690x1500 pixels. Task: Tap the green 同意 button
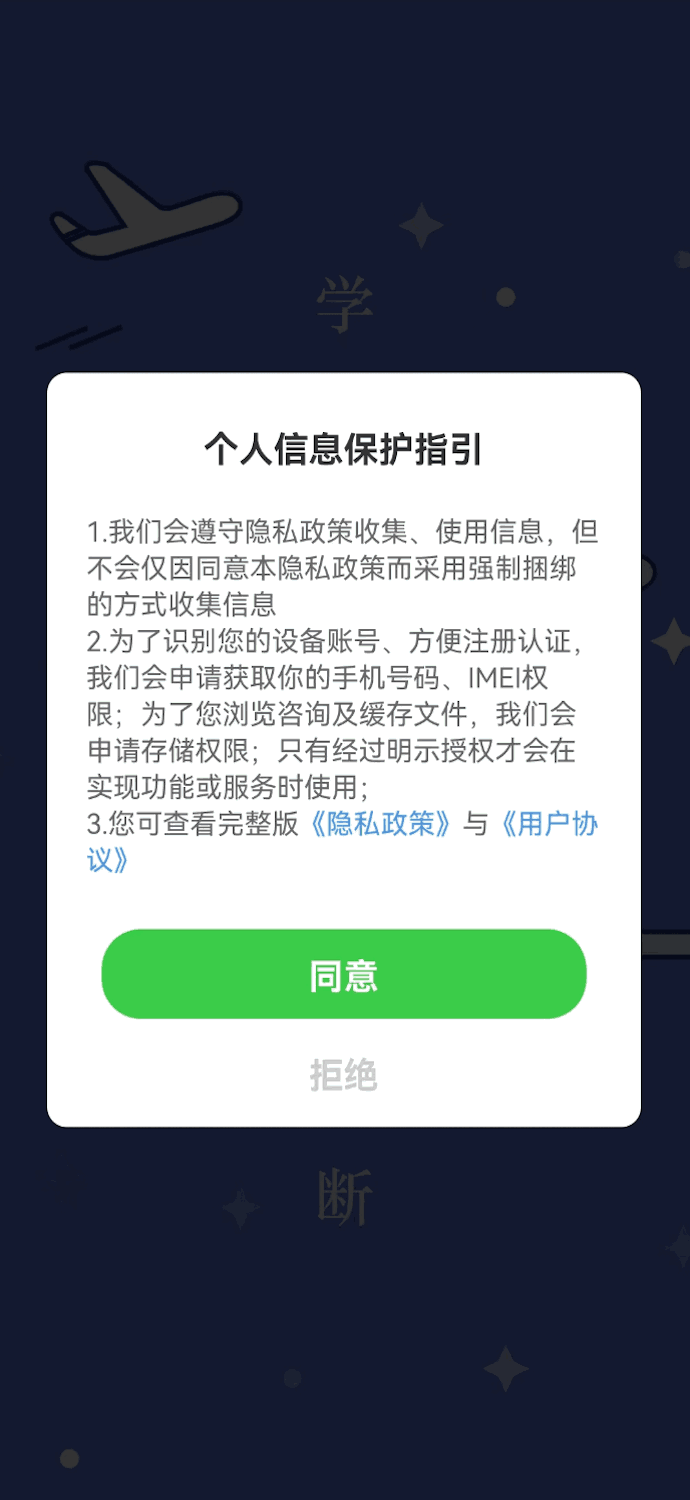click(343, 974)
